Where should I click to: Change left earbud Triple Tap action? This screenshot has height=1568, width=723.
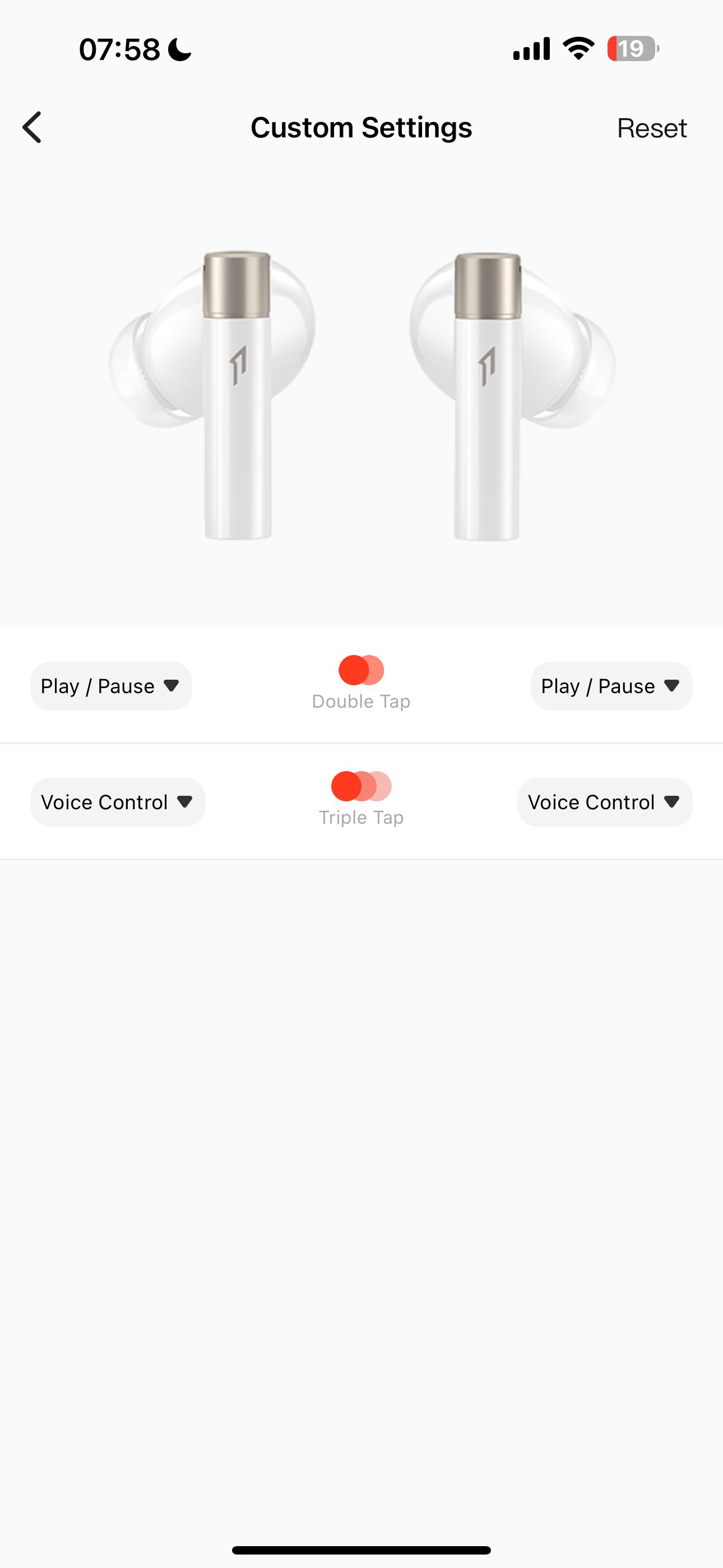[x=118, y=803]
